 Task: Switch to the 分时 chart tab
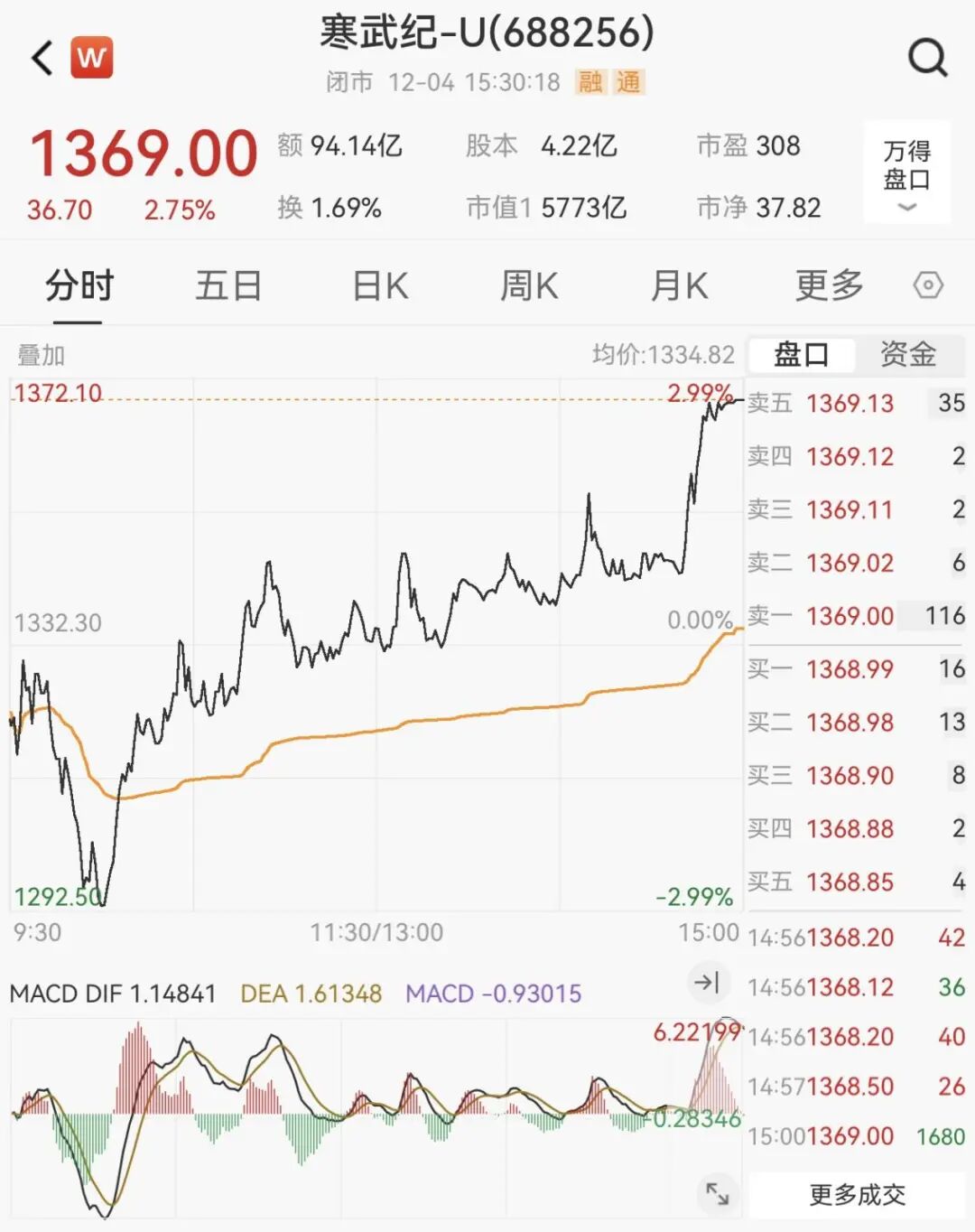[79, 286]
